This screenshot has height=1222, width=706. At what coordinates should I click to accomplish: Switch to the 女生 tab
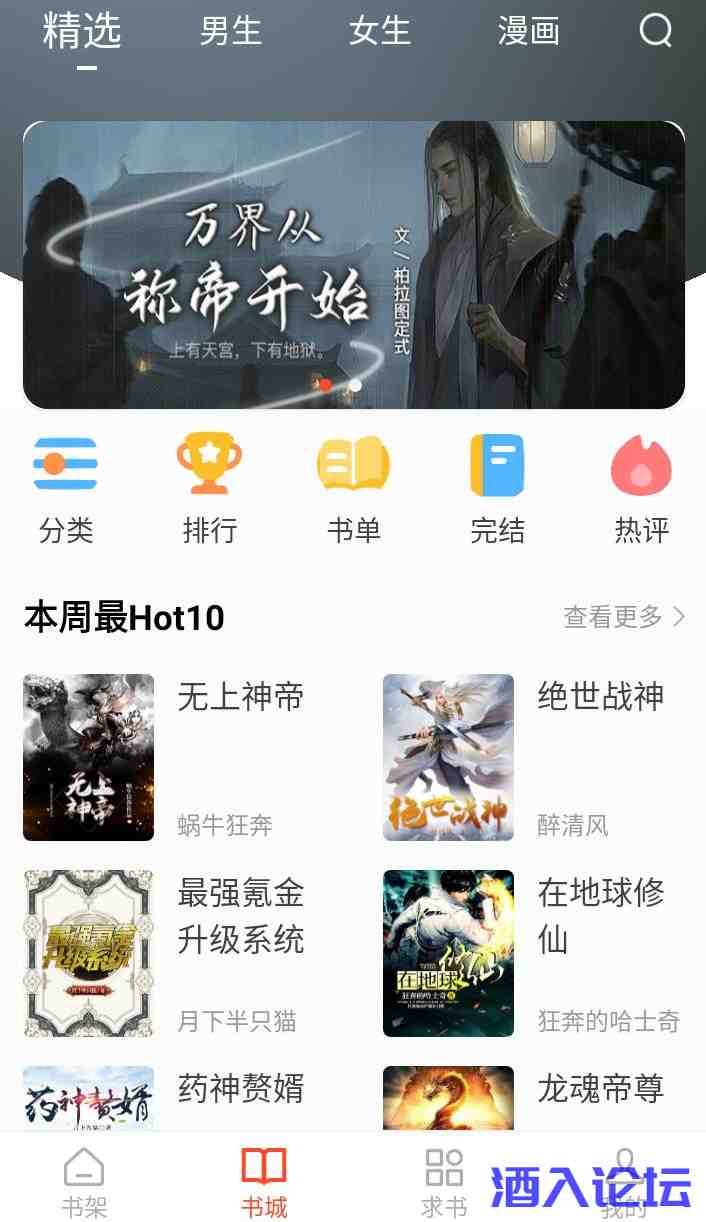point(379,31)
